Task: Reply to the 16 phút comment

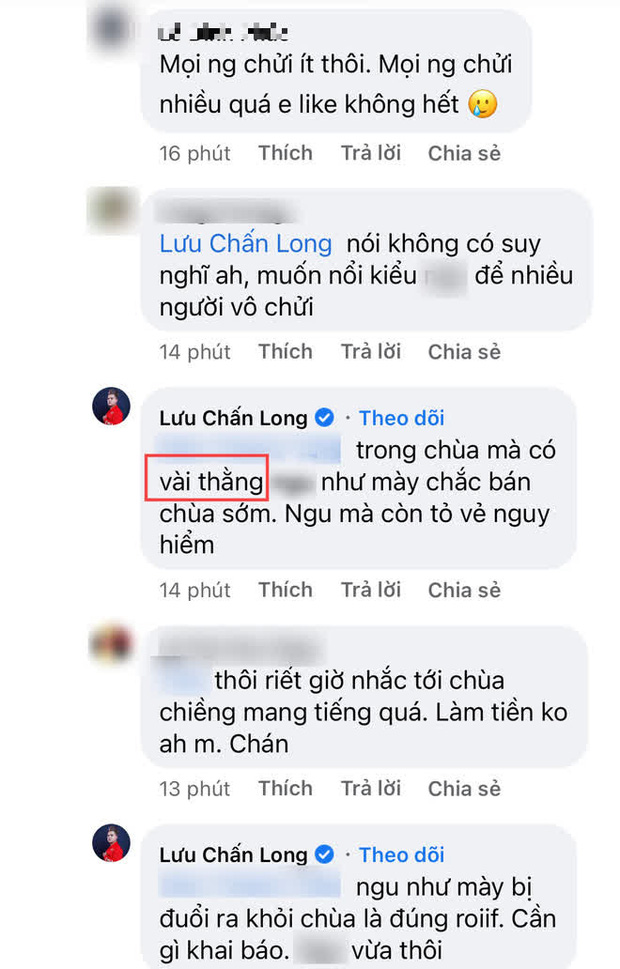Action: 370,153
